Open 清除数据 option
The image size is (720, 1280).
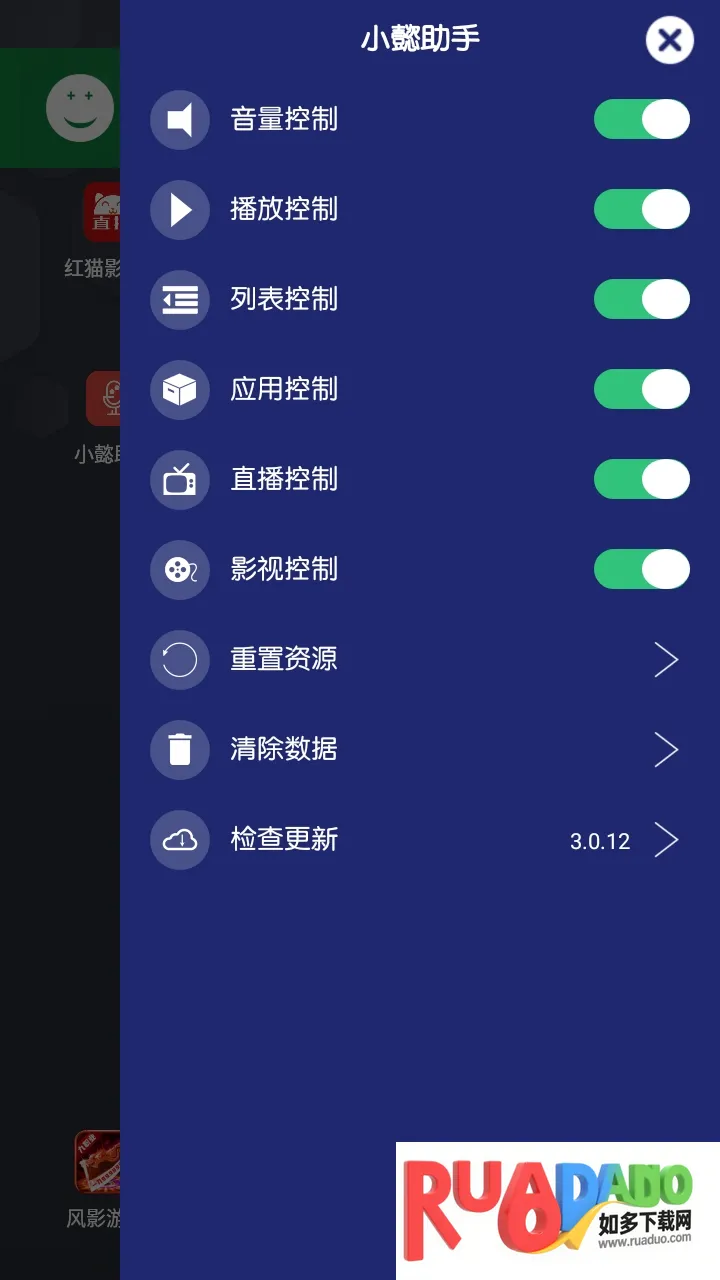coord(420,749)
